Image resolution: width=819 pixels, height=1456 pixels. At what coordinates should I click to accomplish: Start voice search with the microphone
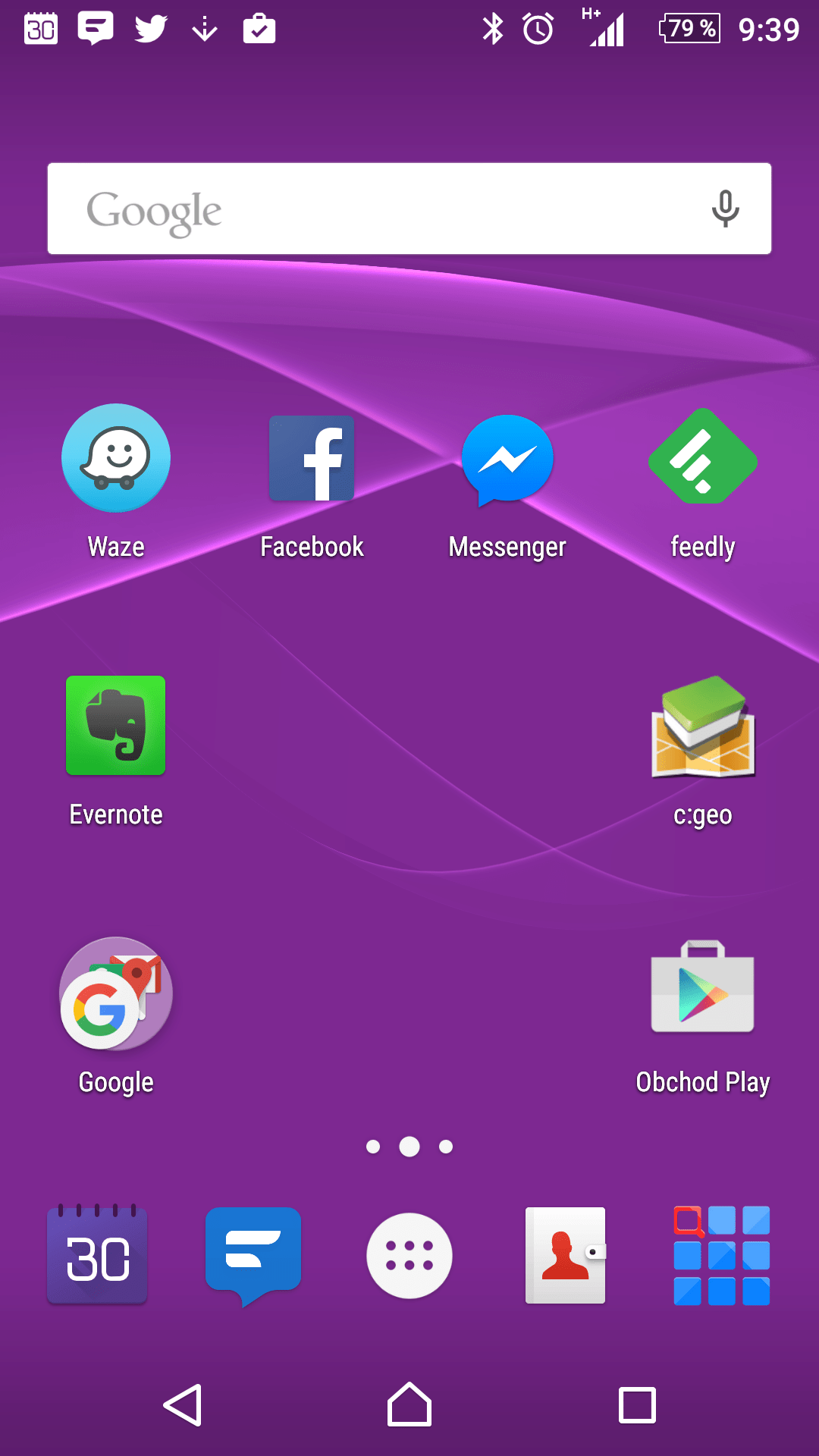pyautogui.click(x=725, y=209)
